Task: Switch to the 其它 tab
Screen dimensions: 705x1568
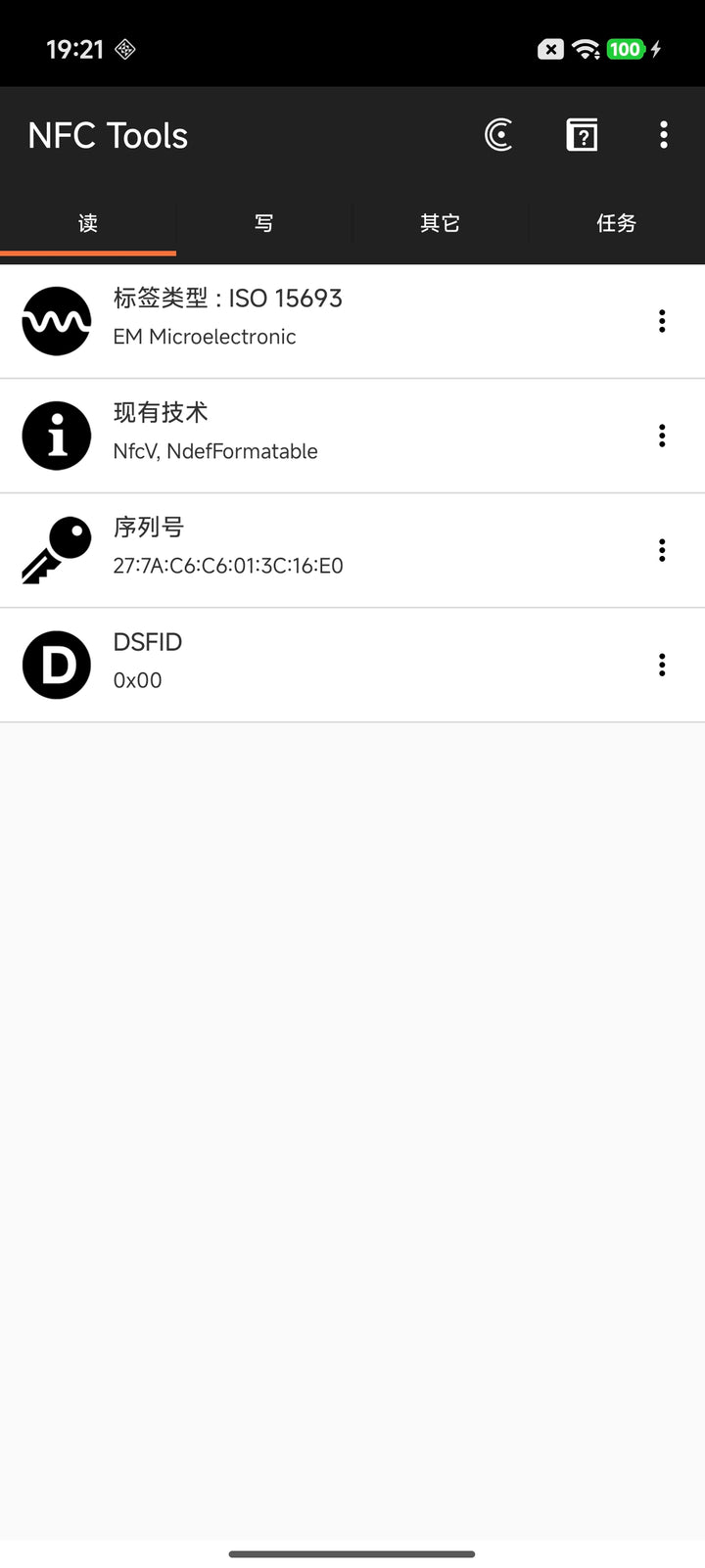Action: (x=441, y=223)
